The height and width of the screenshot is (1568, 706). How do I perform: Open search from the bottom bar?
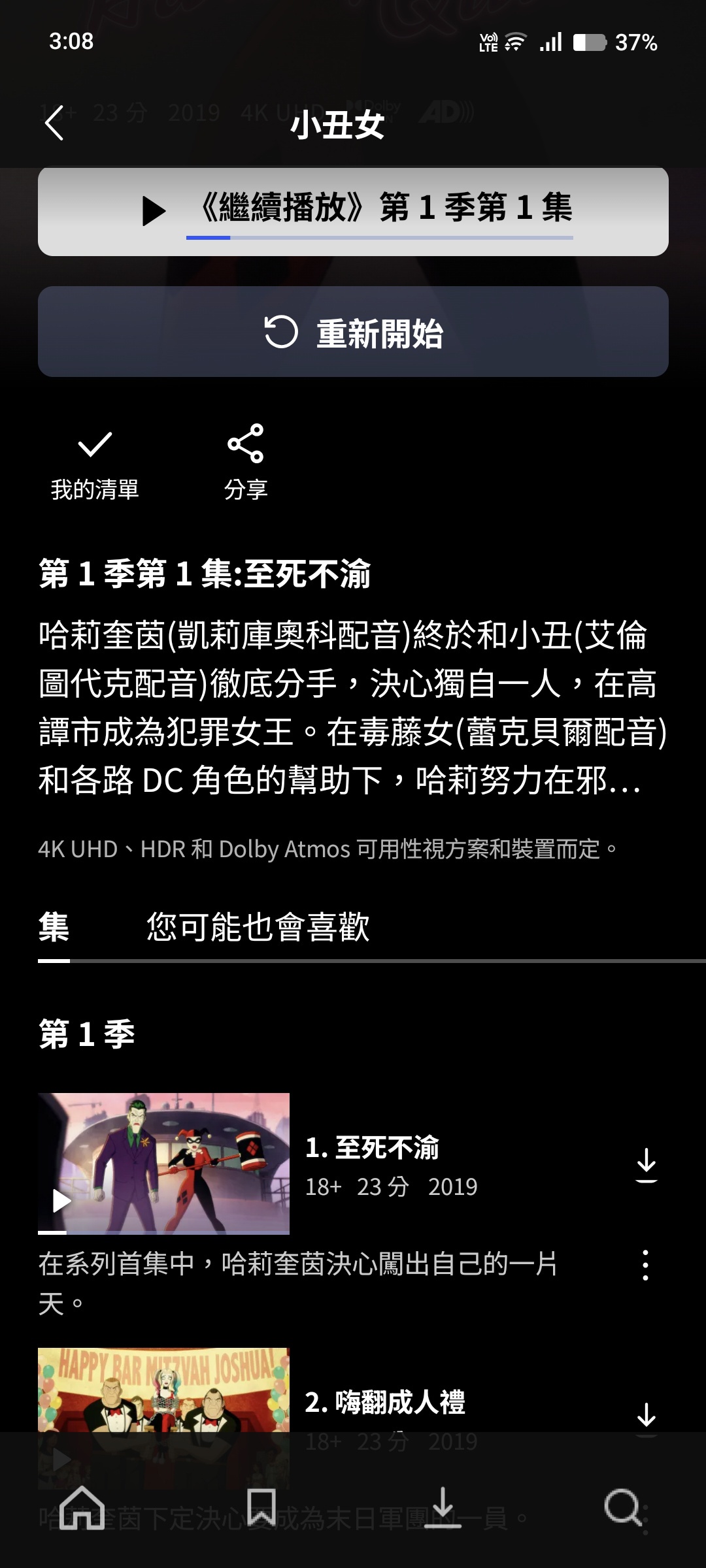[x=622, y=1508]
